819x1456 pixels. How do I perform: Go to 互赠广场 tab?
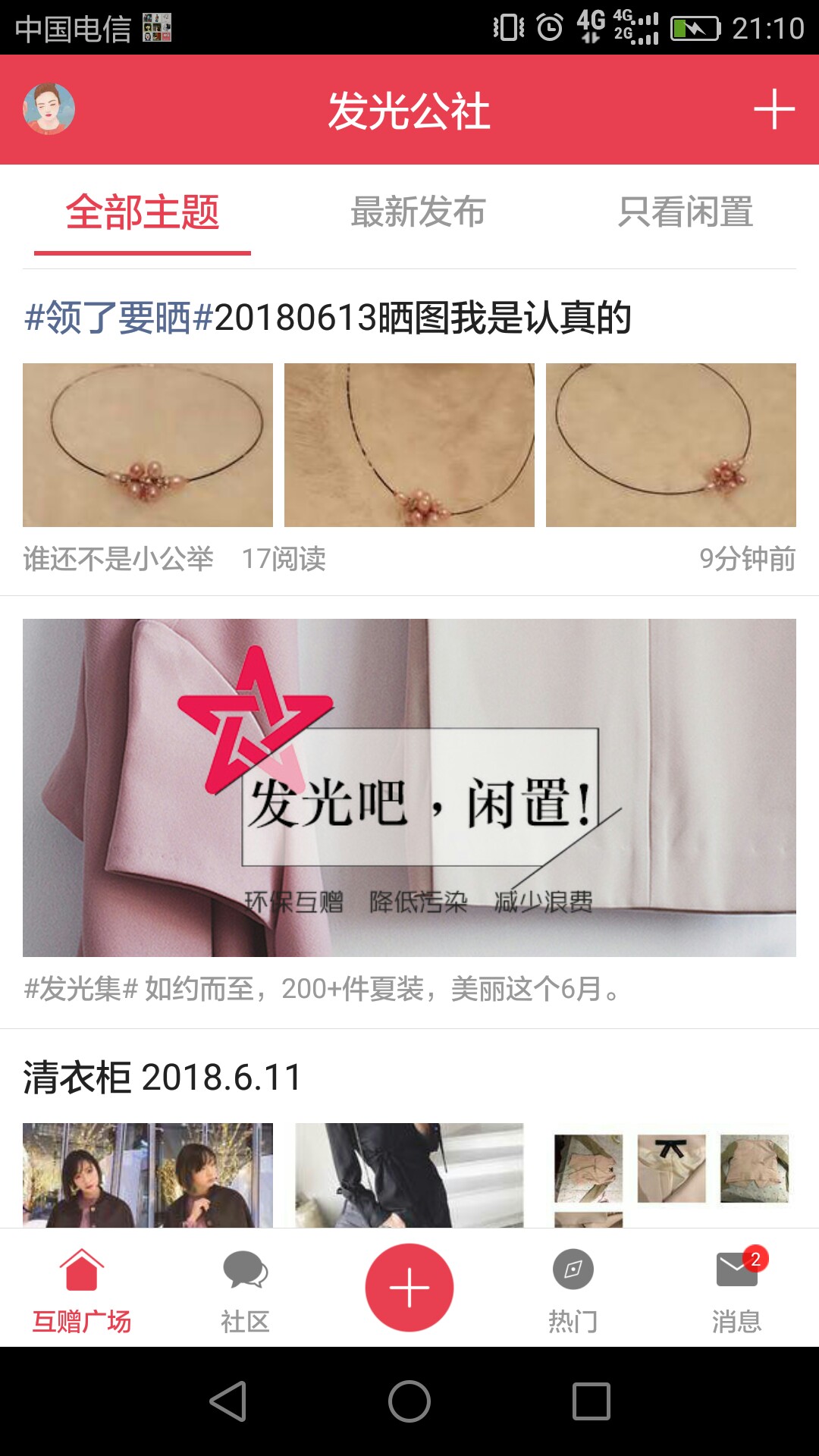point(82,1289)
